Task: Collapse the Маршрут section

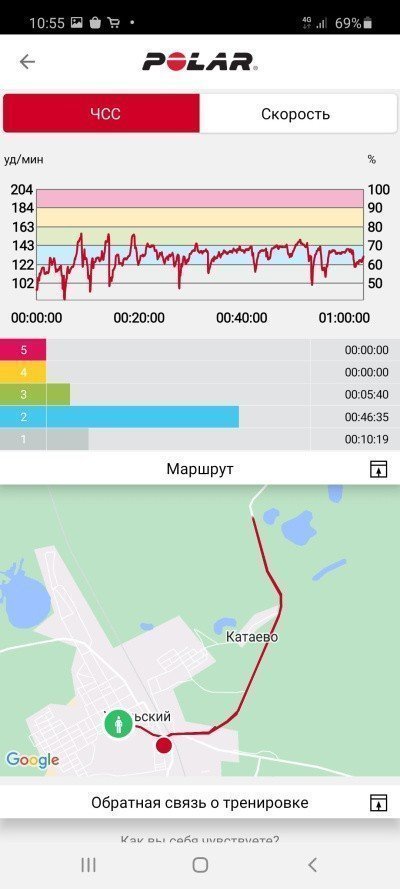Action: click(378, 469)
